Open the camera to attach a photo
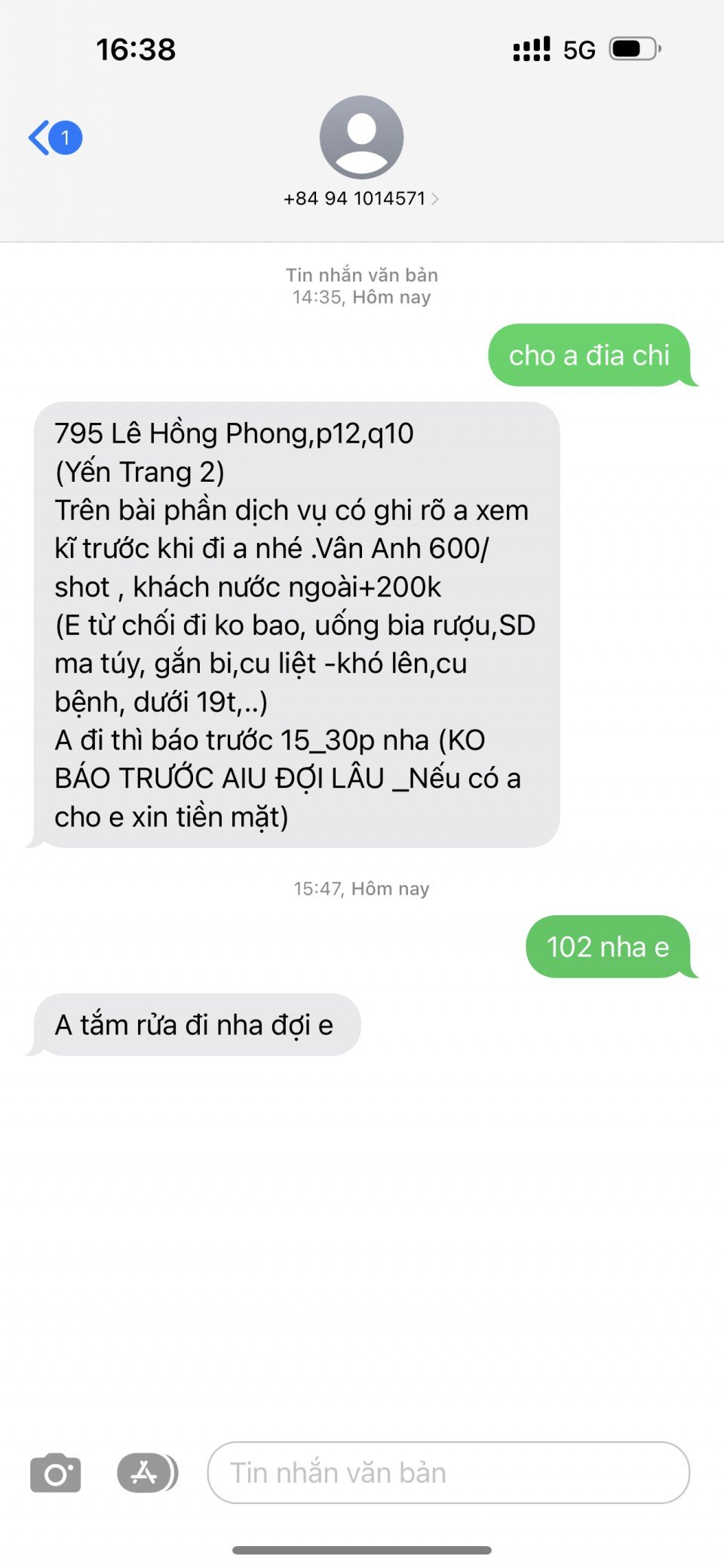The height and width of the screenshot is (1568, 724). (x=55, y=1473)
